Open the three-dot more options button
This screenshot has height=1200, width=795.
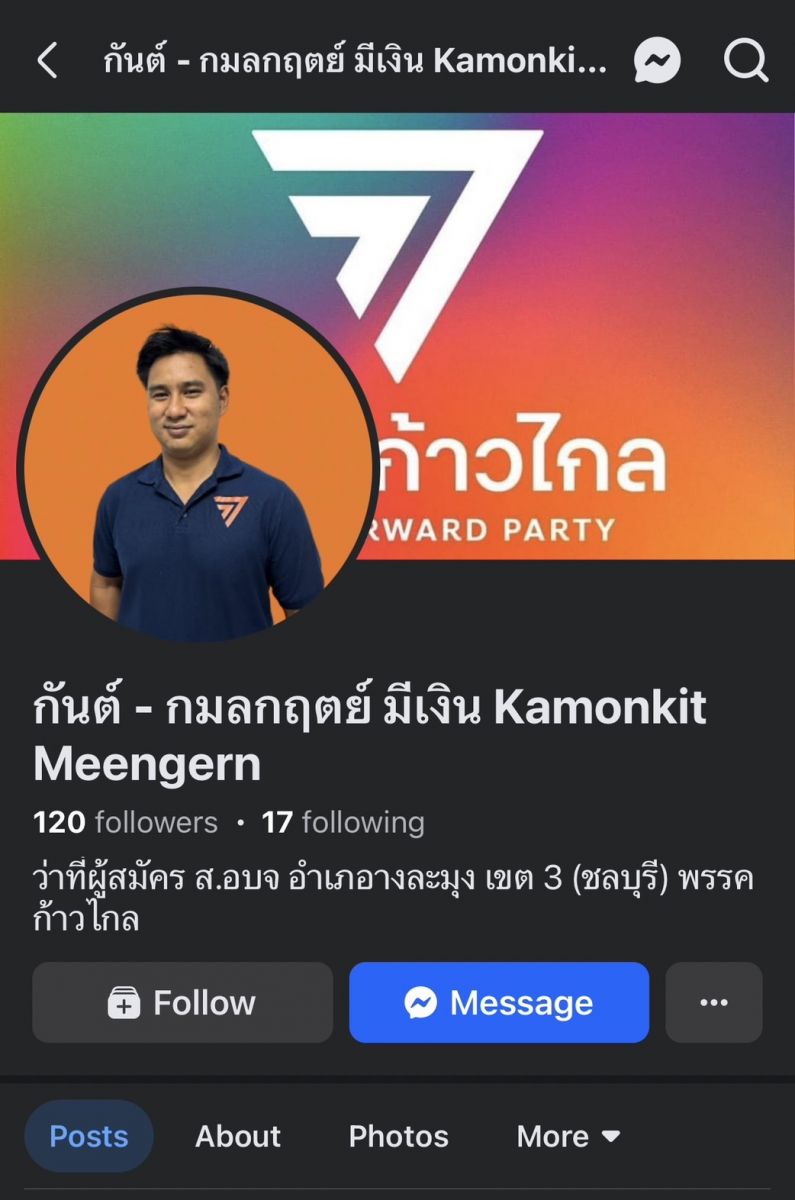click(x=714, y=1003)
